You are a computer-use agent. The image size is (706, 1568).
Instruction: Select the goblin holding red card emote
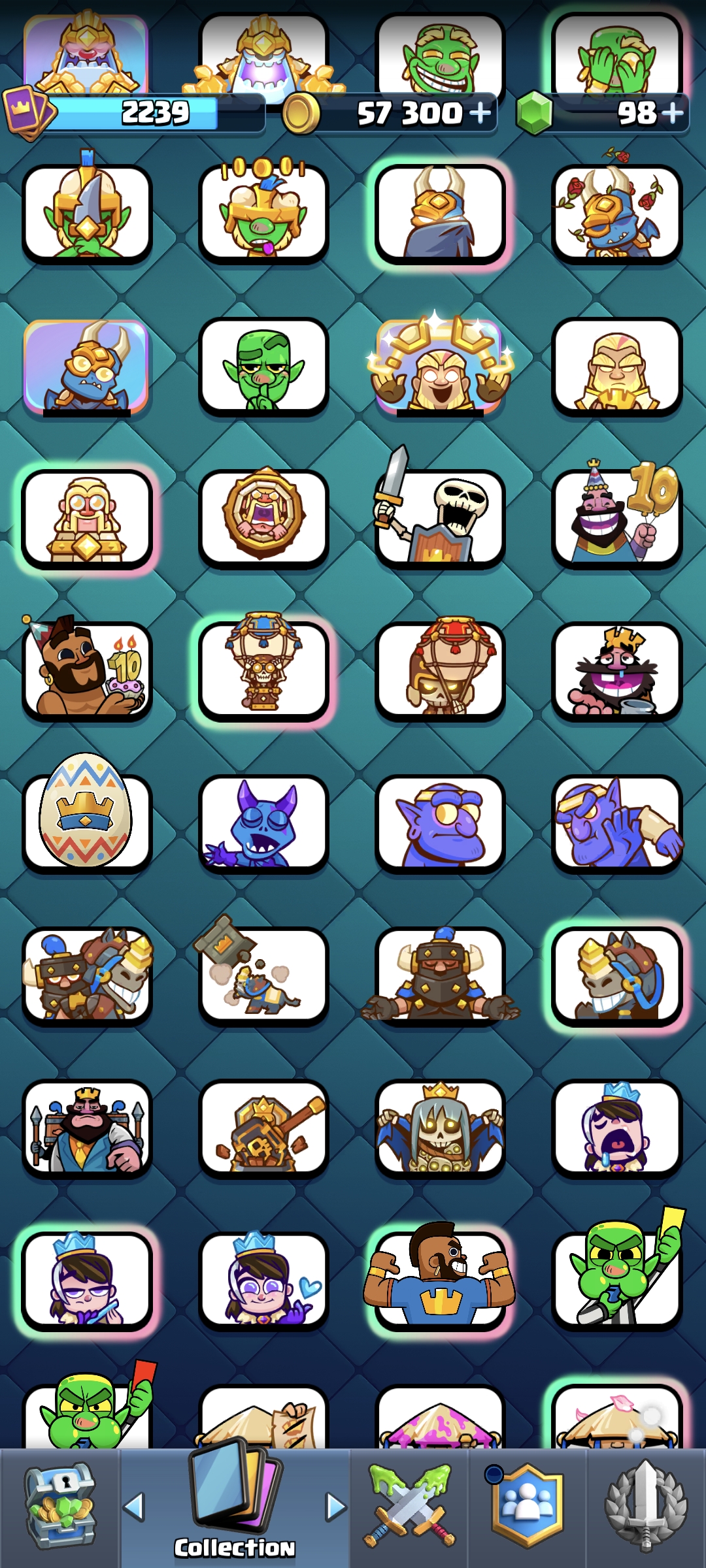[88, 1411]
